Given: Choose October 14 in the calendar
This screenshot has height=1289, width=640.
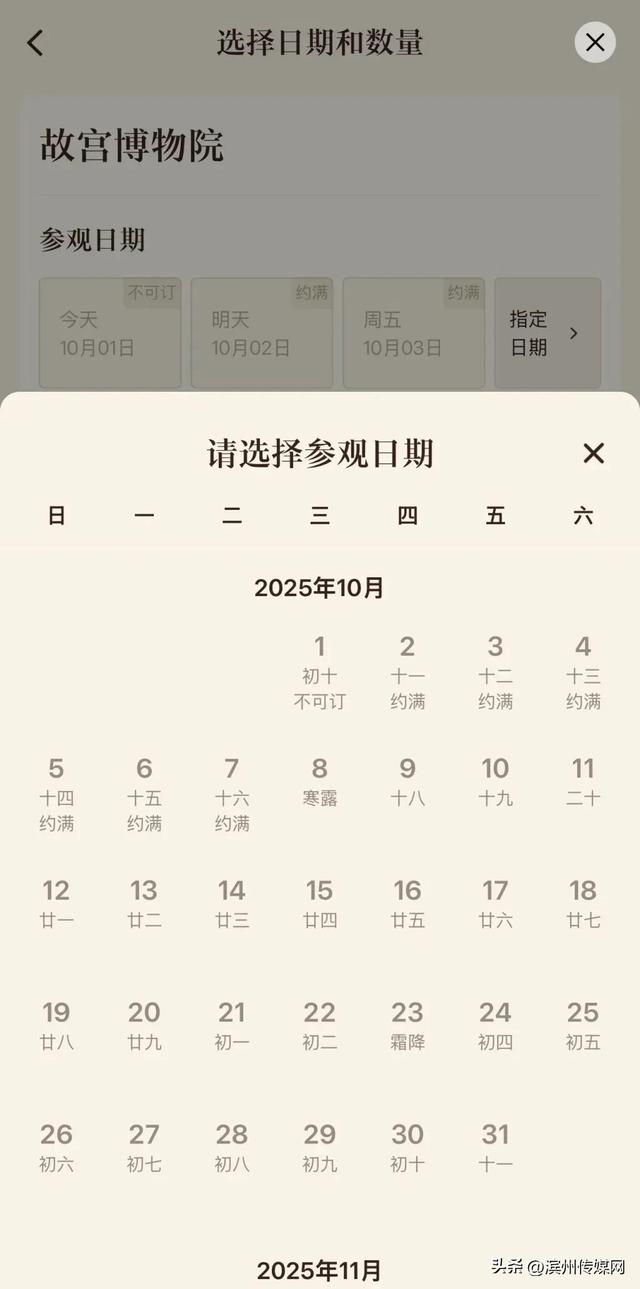Looking at the screenshot, I should pyautogui.click(x=232, y=904).
